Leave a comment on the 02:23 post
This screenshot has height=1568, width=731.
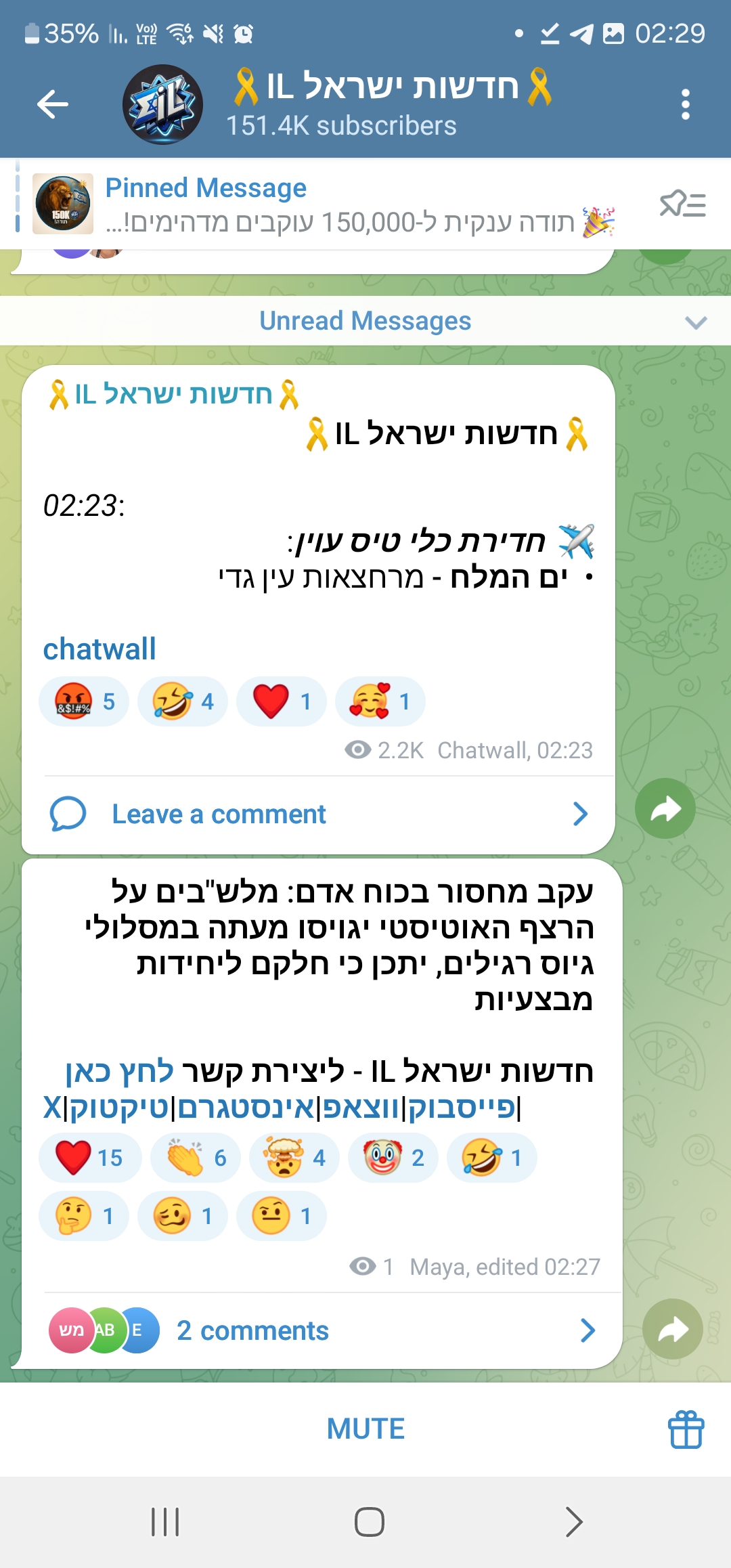coord(318,814)
